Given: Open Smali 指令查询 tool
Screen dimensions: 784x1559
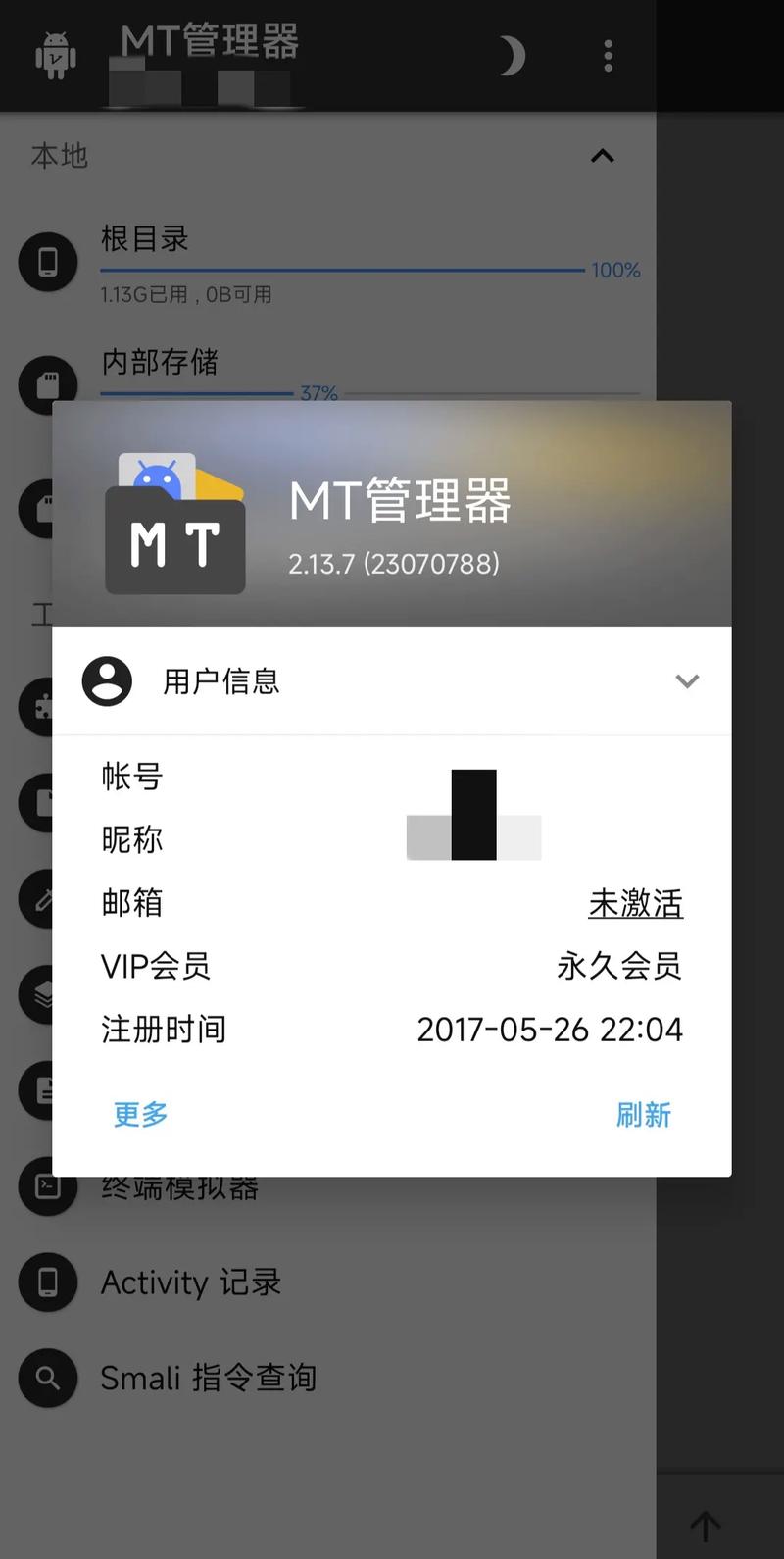Looking at the screenshot, I should pyautogui.click(x=208, y=1378).
